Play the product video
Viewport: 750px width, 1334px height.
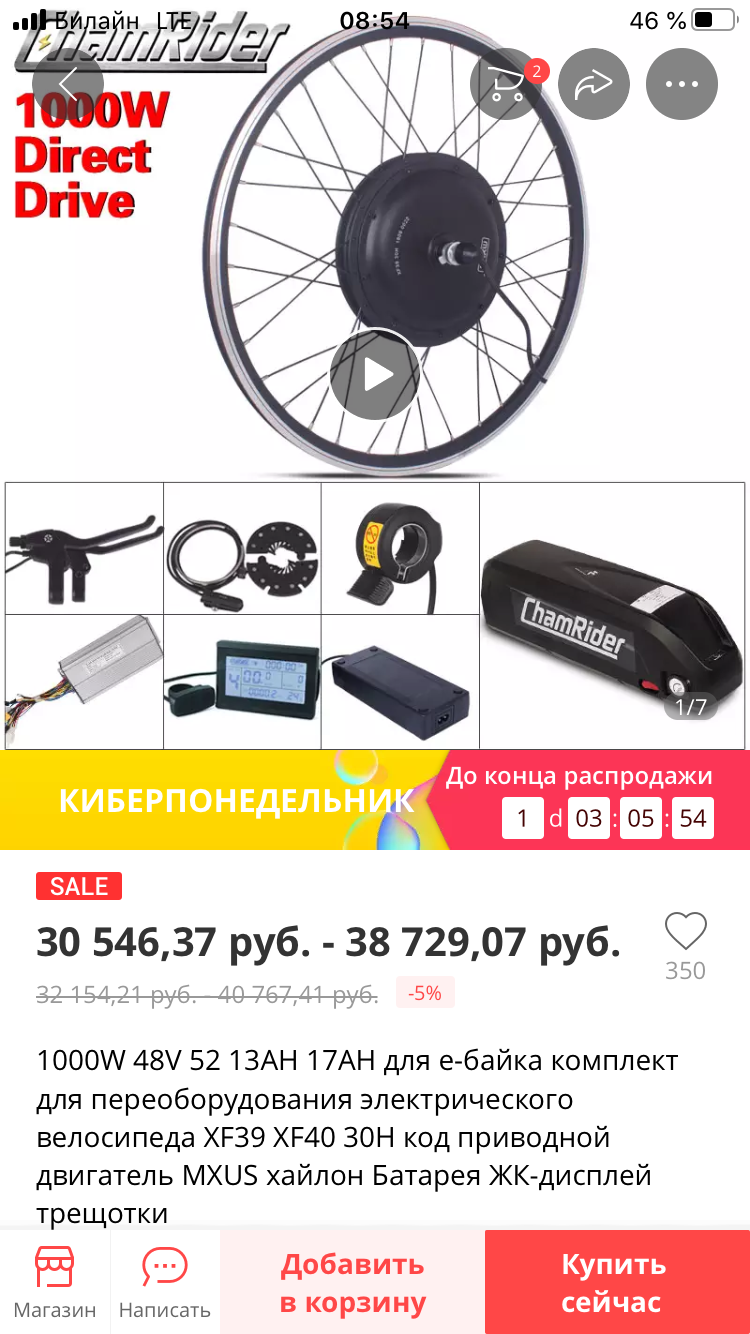(375, 374)
